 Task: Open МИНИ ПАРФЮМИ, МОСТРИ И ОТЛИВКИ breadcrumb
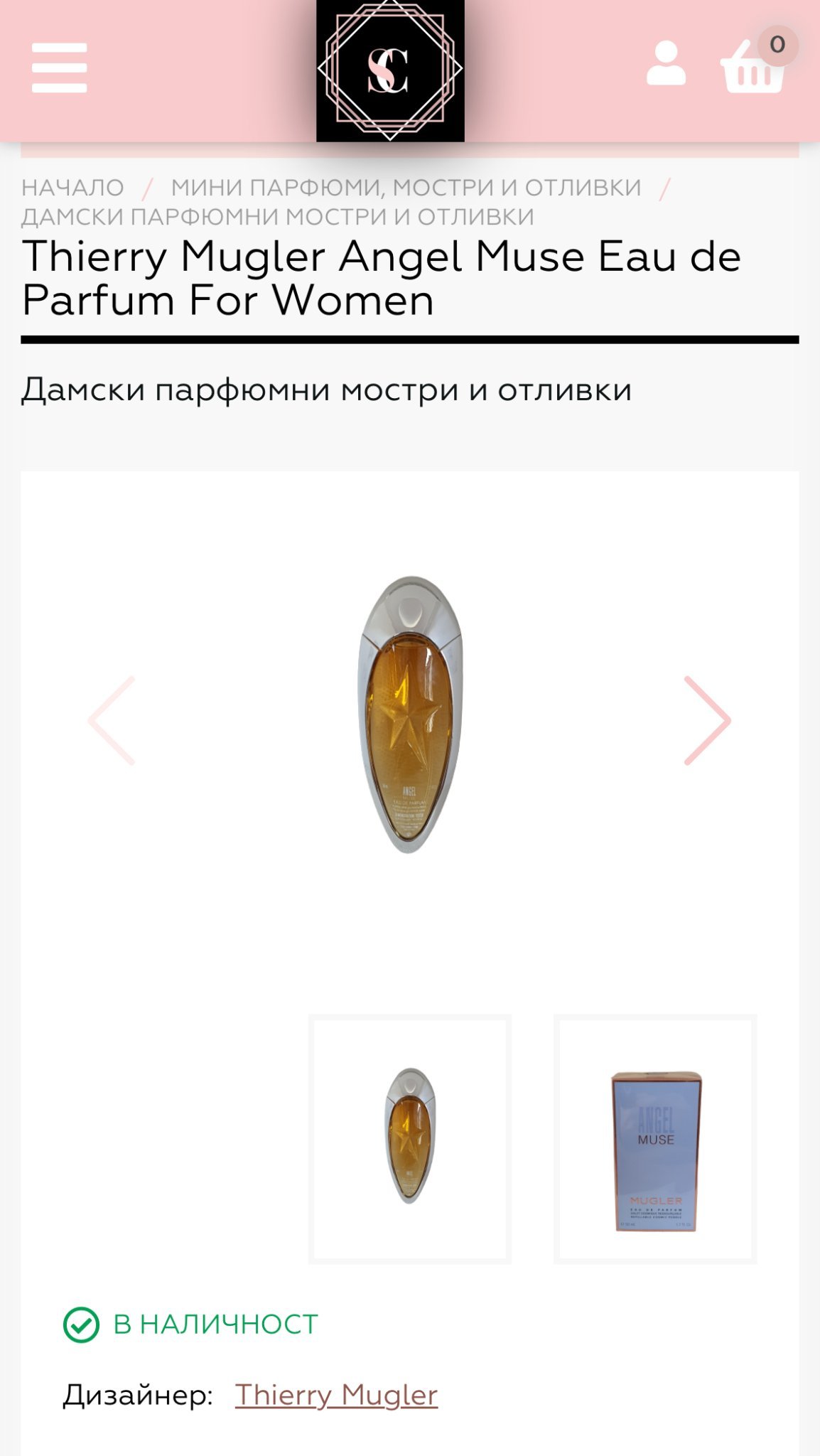(x=406, y=188)
